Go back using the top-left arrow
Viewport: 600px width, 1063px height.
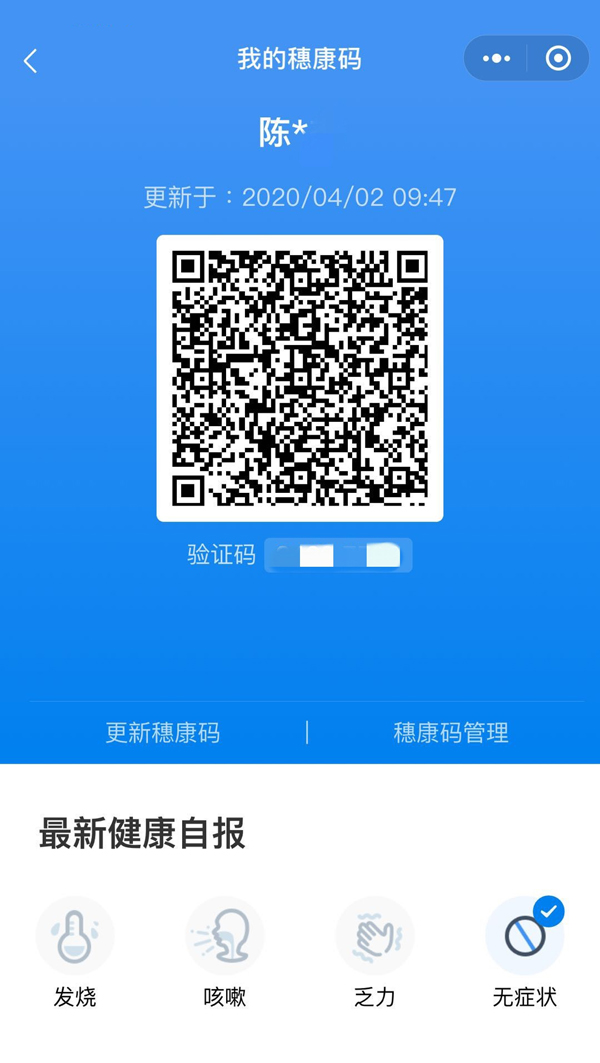(30, 61)
